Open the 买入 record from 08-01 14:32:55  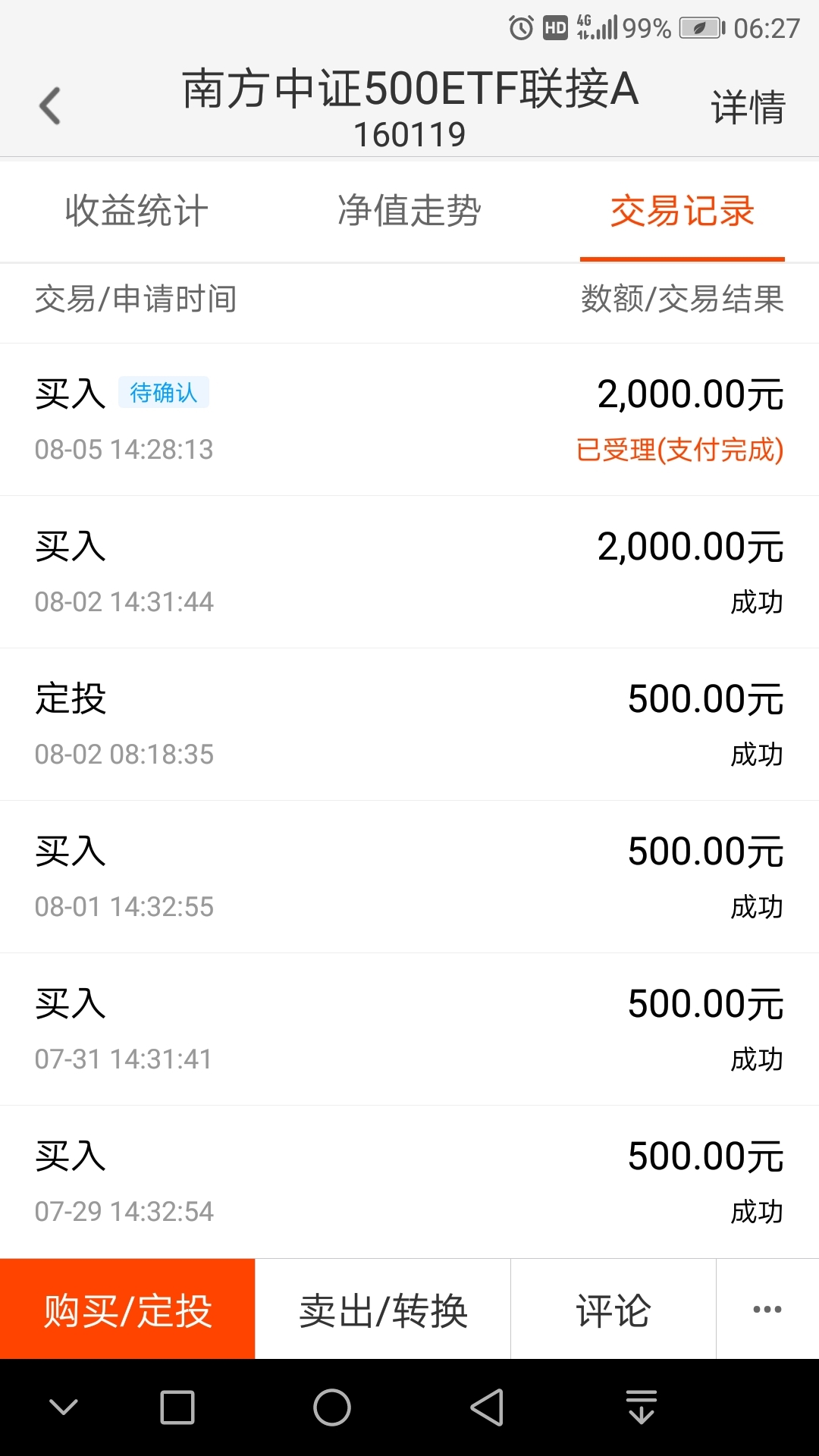click(409, 877)
